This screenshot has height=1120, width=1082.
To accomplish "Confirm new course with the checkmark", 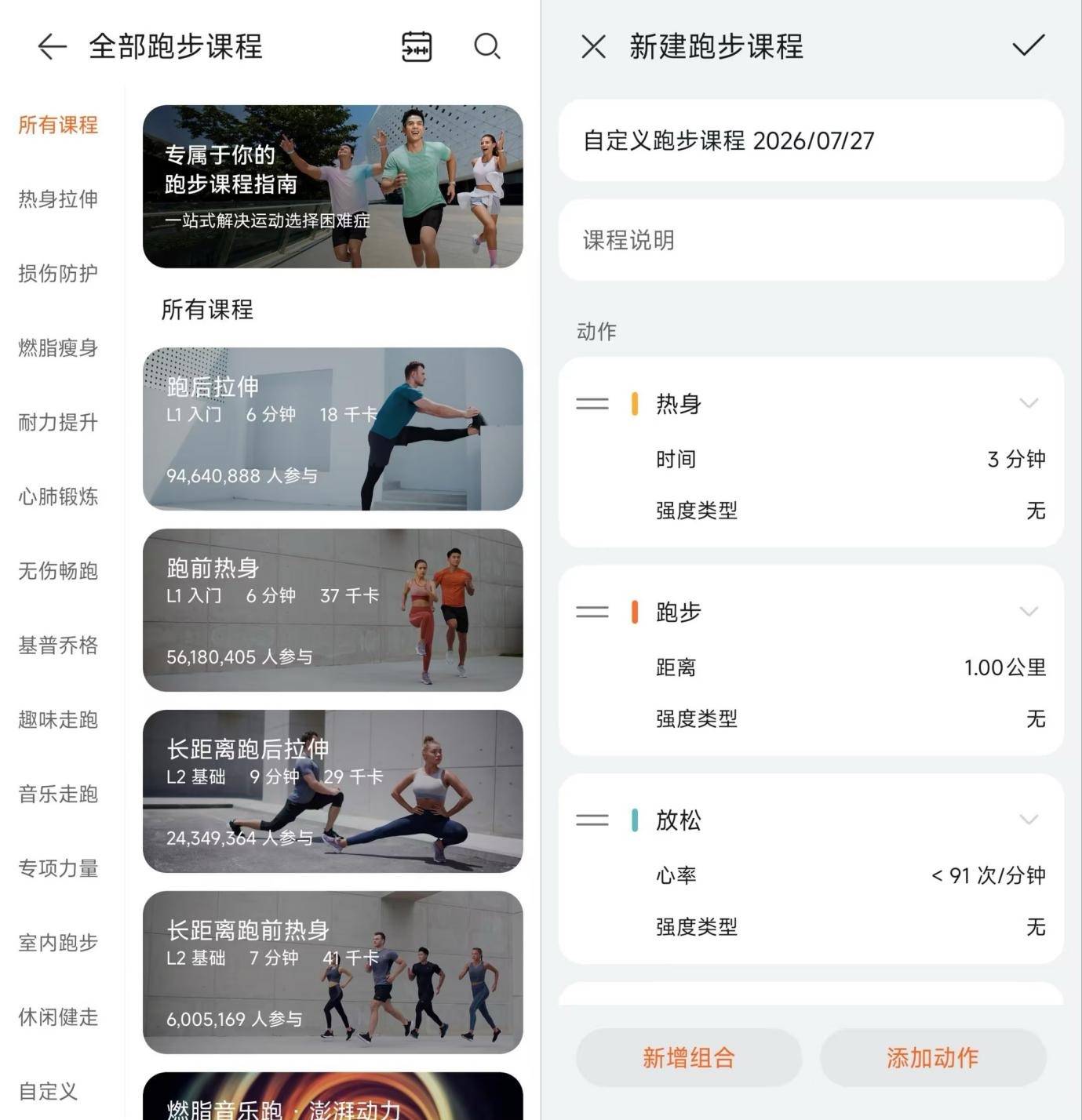I will tap(1028, 45).
